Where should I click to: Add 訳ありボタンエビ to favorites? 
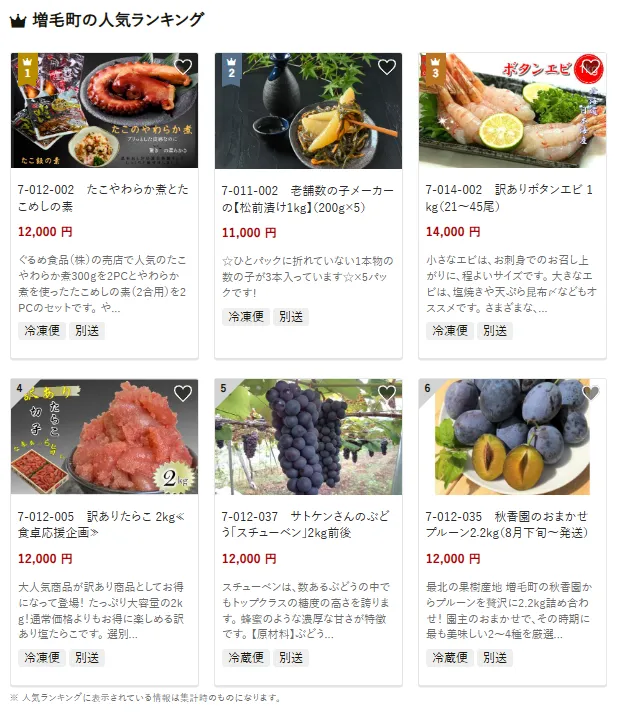click(x=591, y=68)
